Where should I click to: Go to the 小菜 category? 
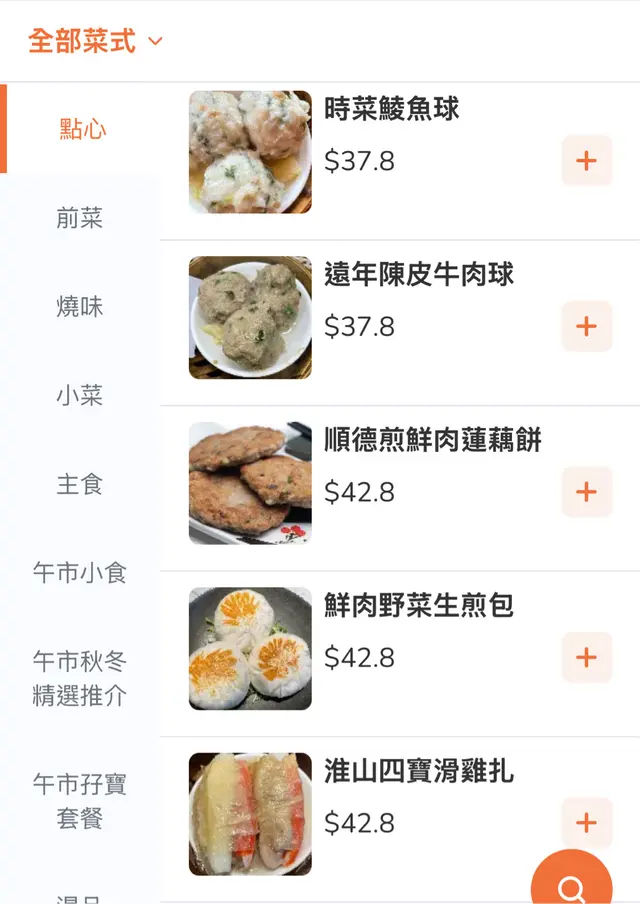click(x=80, y=396)
